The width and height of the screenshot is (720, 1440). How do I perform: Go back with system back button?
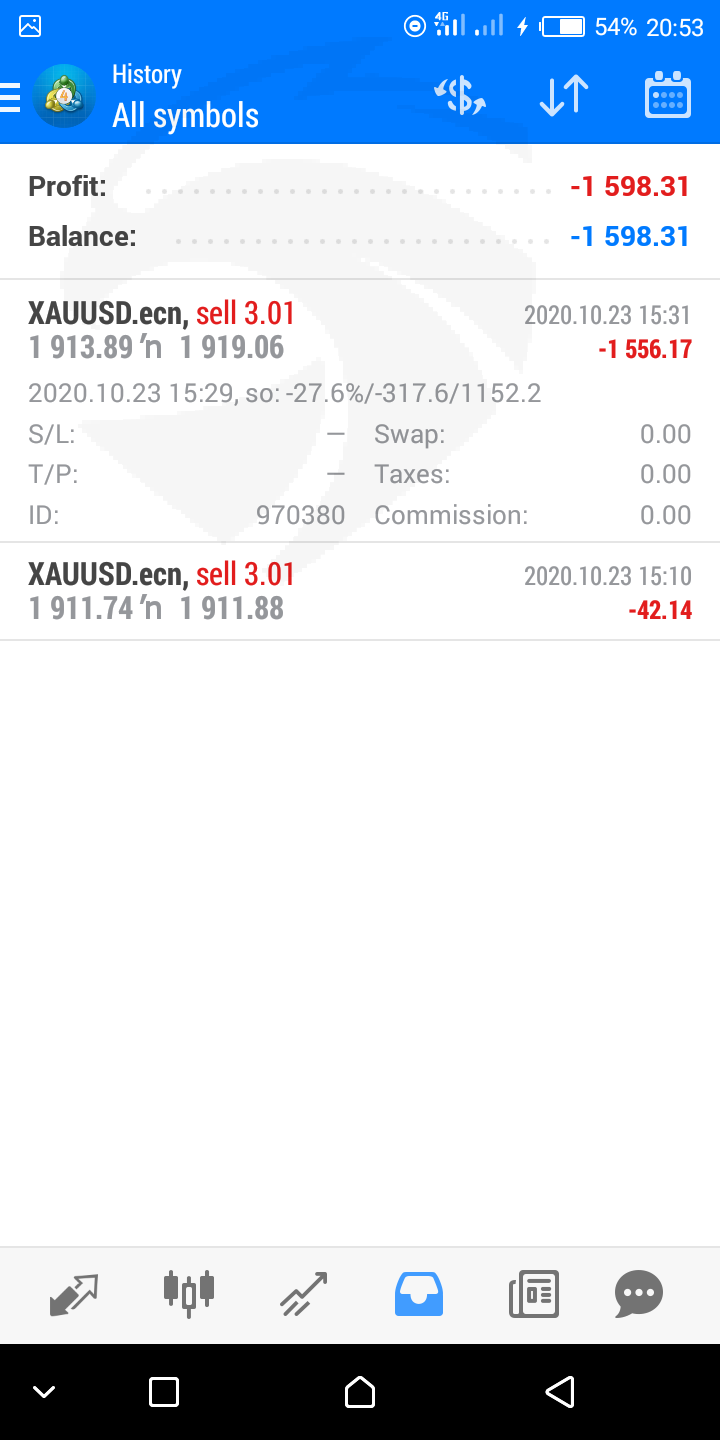(560, 1392)
